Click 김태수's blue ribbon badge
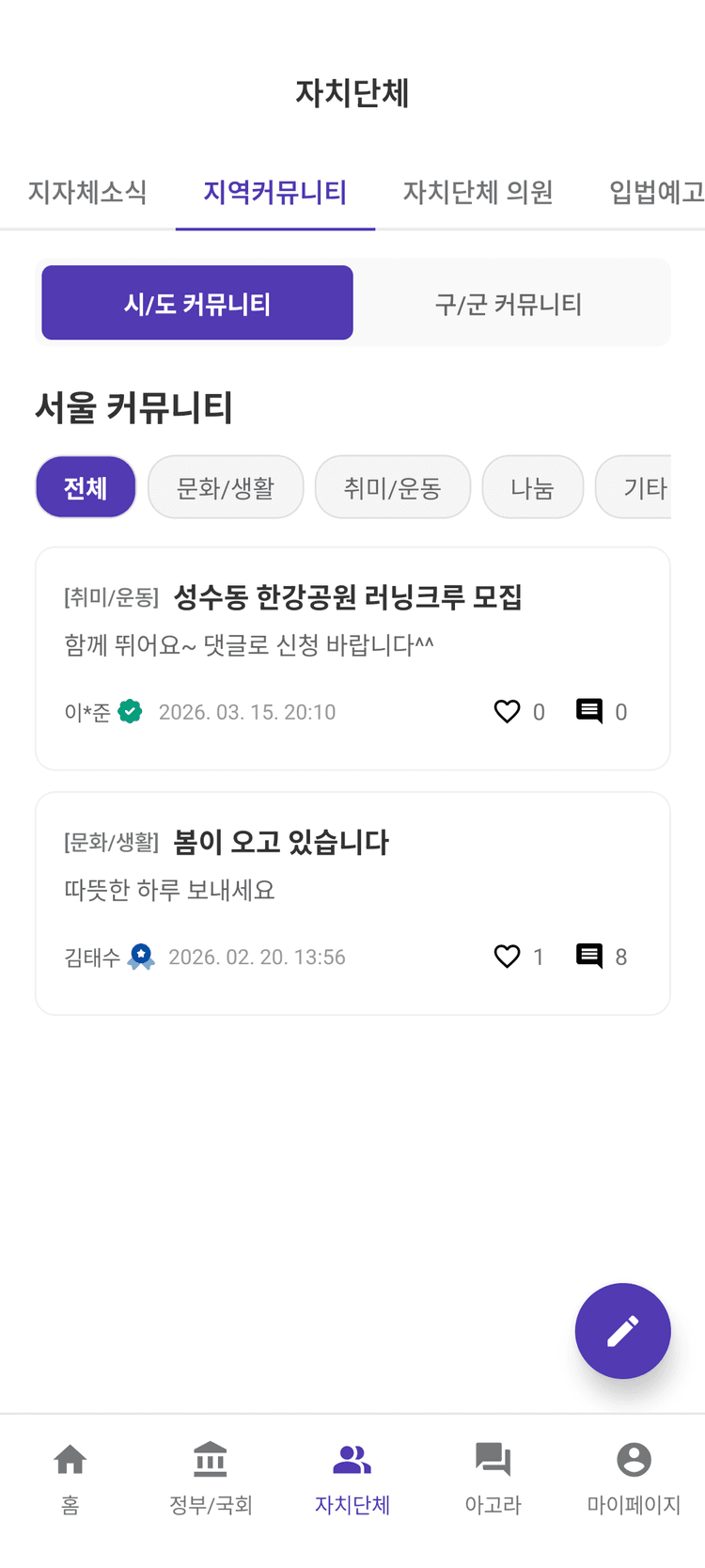This screenshot has height=1568, width=705. [x=142, y=956]
